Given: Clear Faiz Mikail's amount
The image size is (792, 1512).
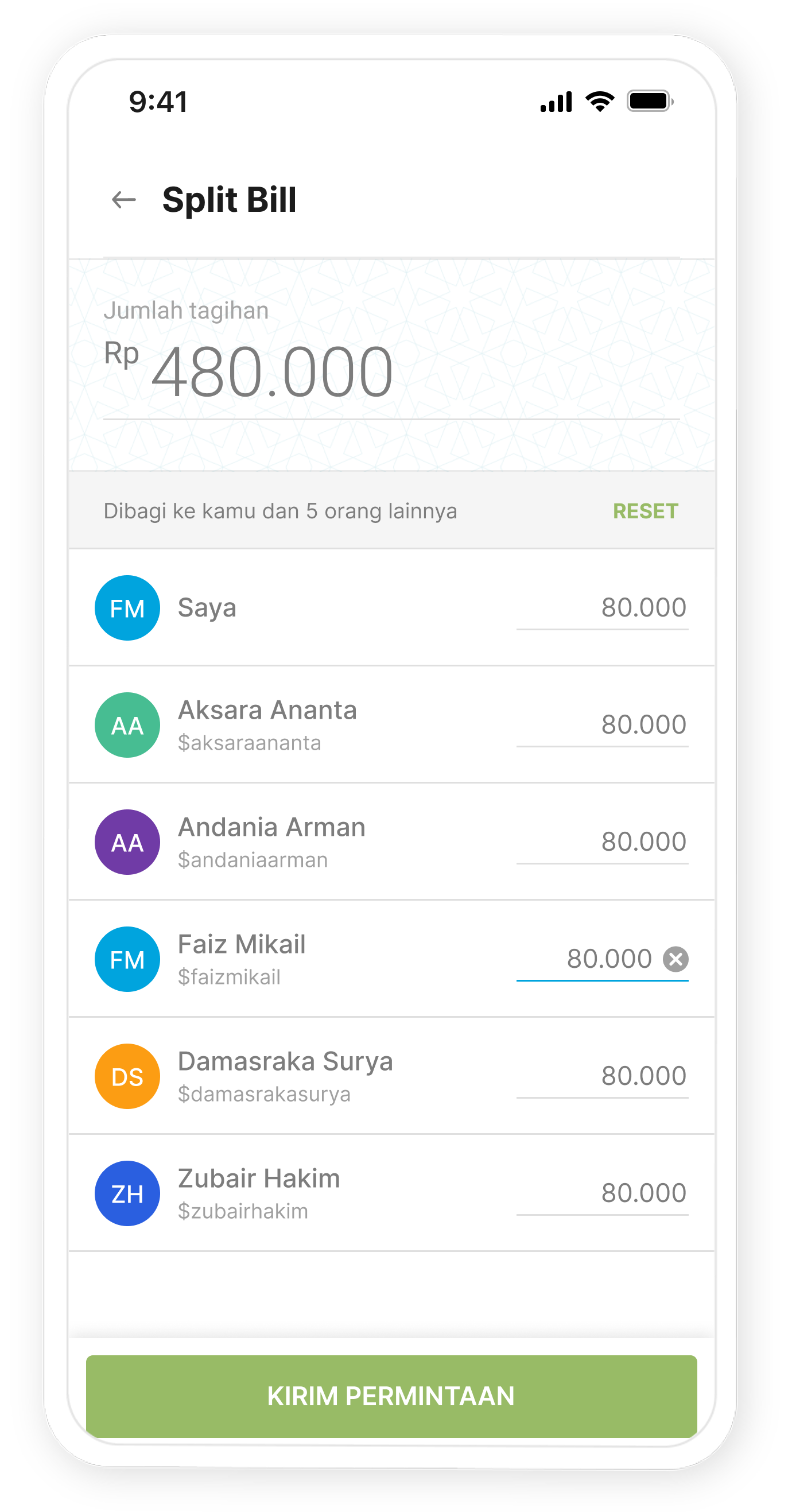Looking at the screenshot, I should pyautogui.click(x=675, y=959).
